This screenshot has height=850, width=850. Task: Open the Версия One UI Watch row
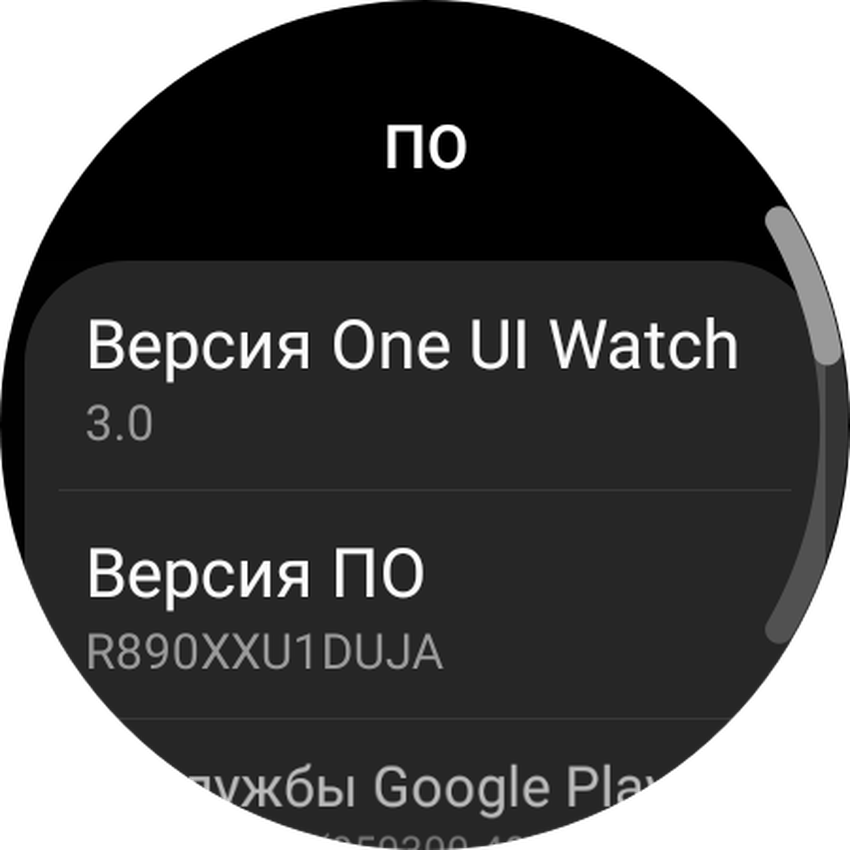[412, 378]
